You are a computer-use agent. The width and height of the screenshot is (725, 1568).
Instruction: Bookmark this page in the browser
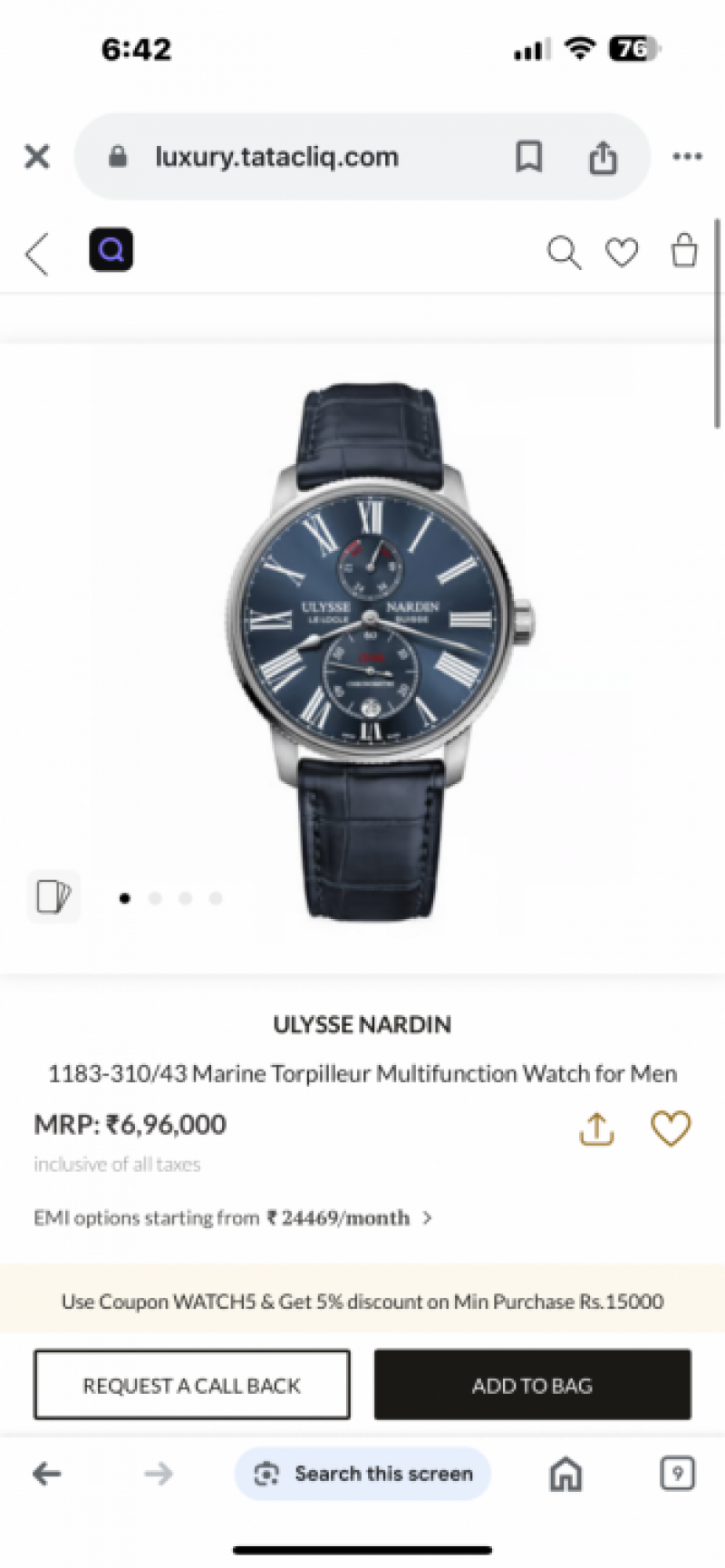[x=529, y=157]
